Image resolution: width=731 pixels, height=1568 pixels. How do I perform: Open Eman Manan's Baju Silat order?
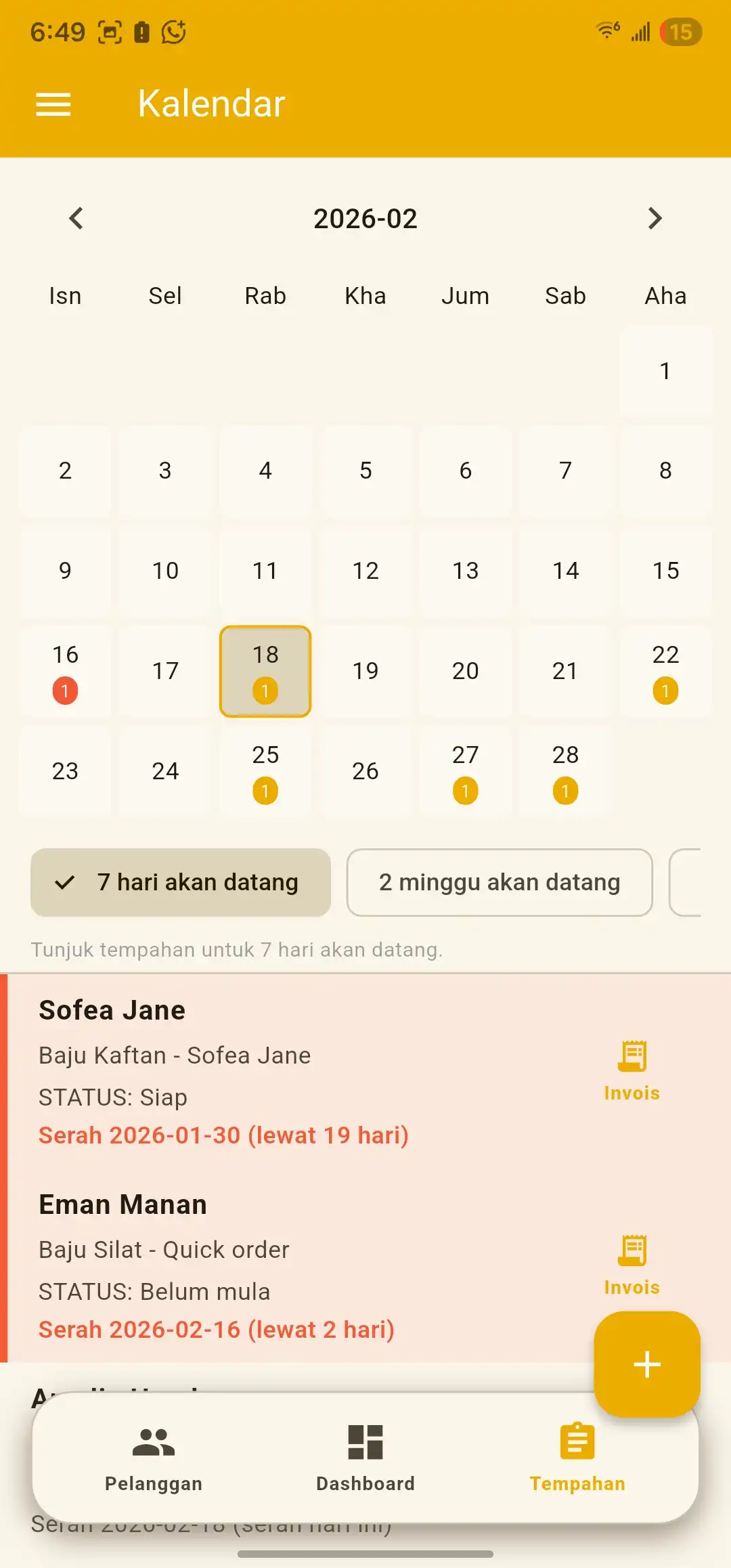point(271,1265)
